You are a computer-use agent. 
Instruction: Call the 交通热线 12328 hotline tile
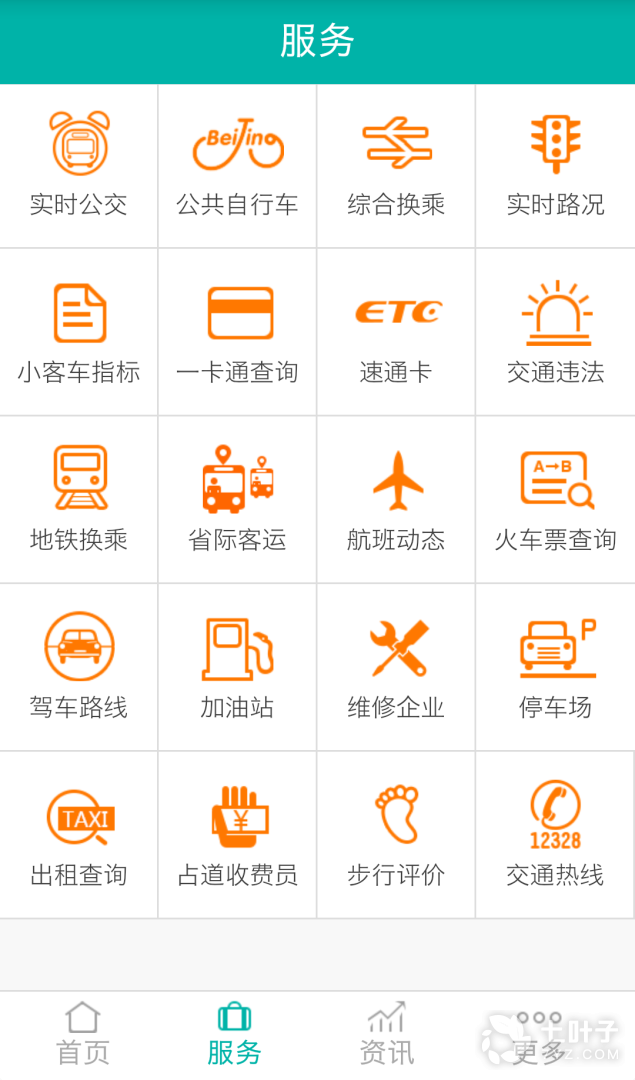pyautogui.click(x=555, y=835)
